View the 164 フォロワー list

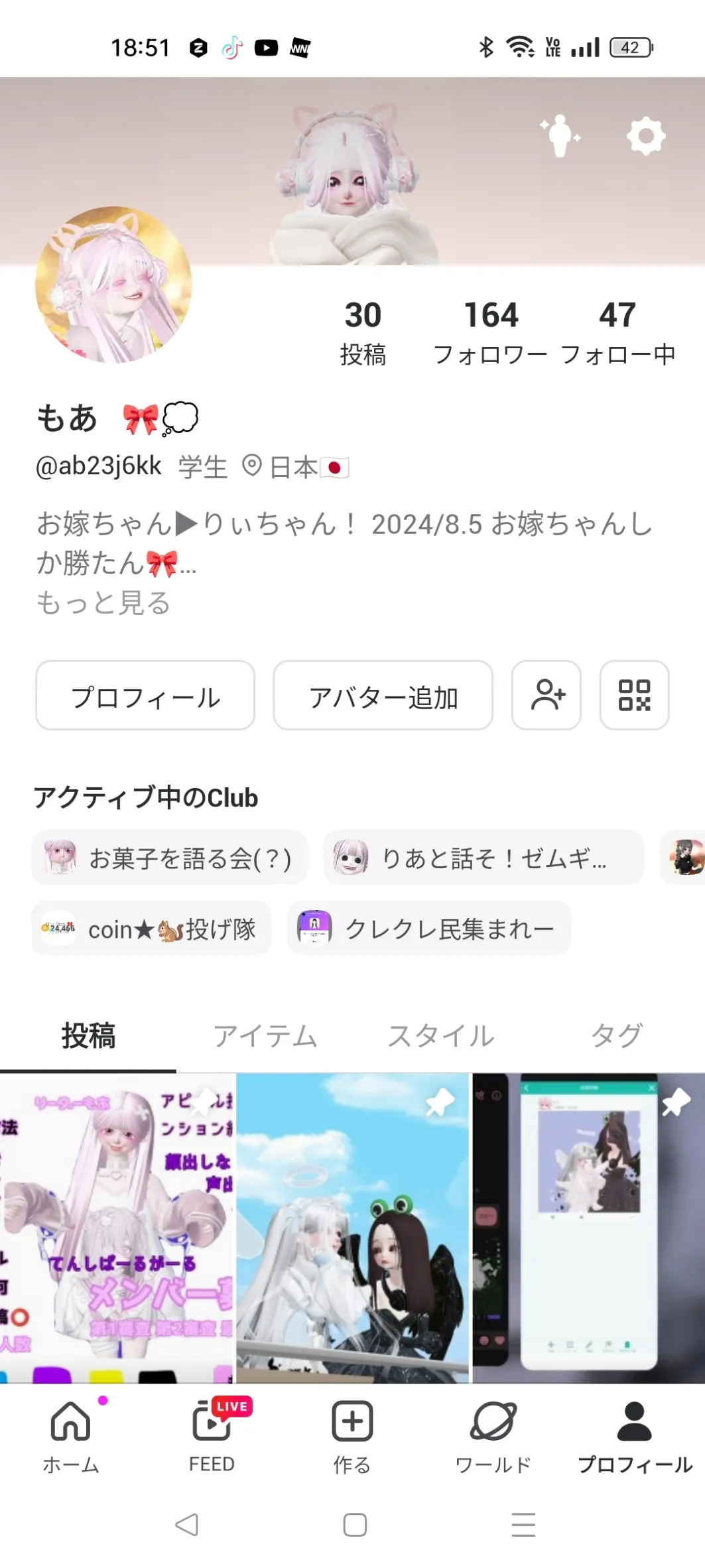pos(490,333)
